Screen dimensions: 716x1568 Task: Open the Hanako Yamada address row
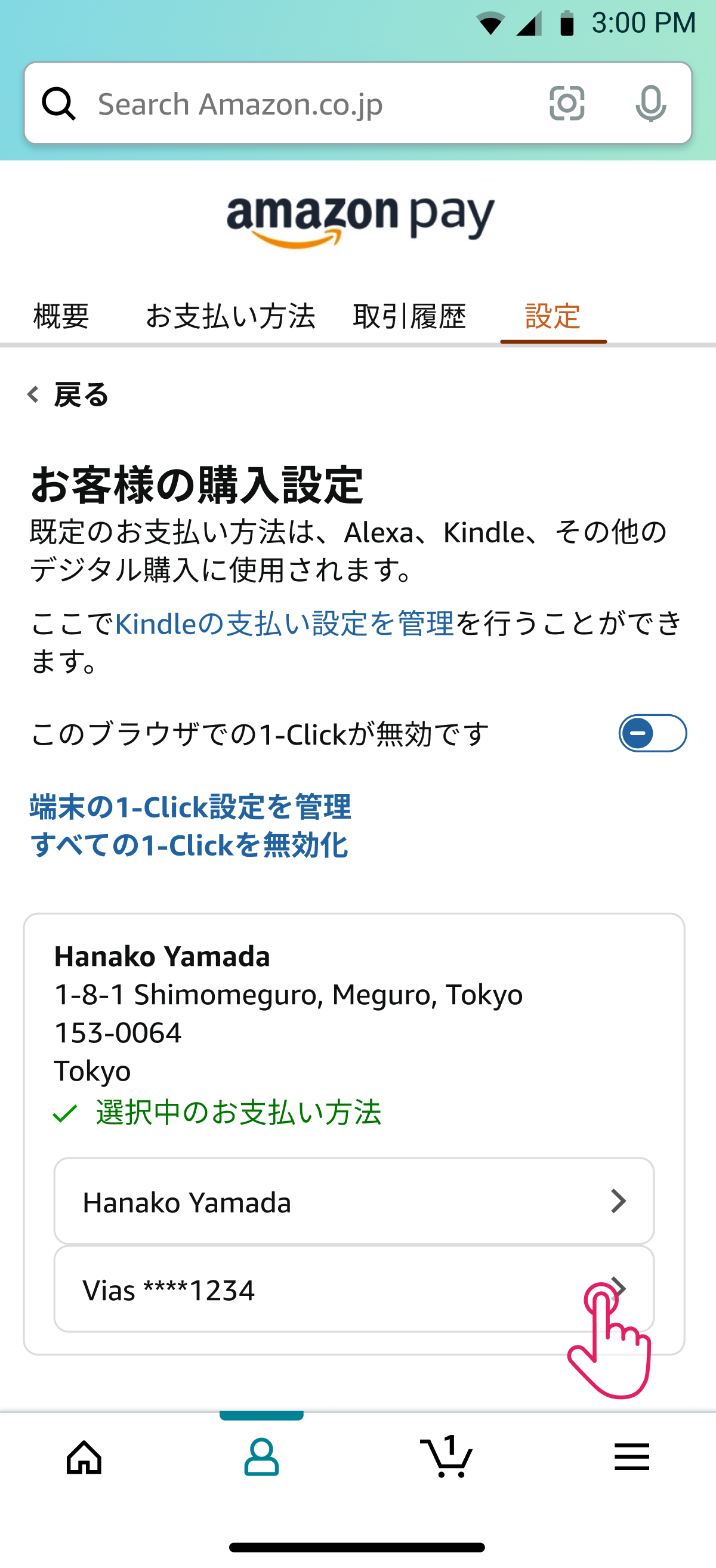coord(354,1201)
